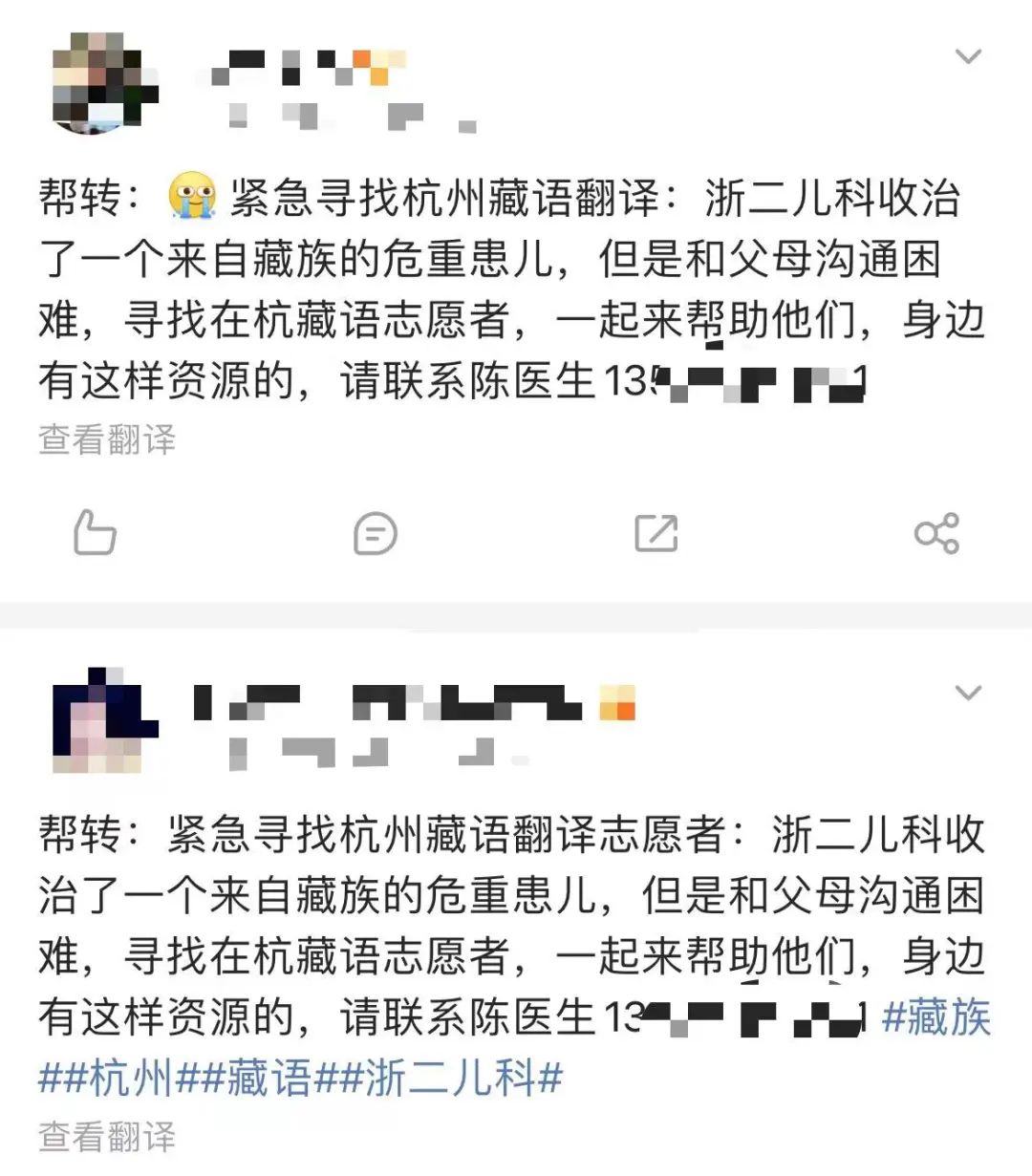
Task: Repost the first post
Action: (x=656, y=533)
